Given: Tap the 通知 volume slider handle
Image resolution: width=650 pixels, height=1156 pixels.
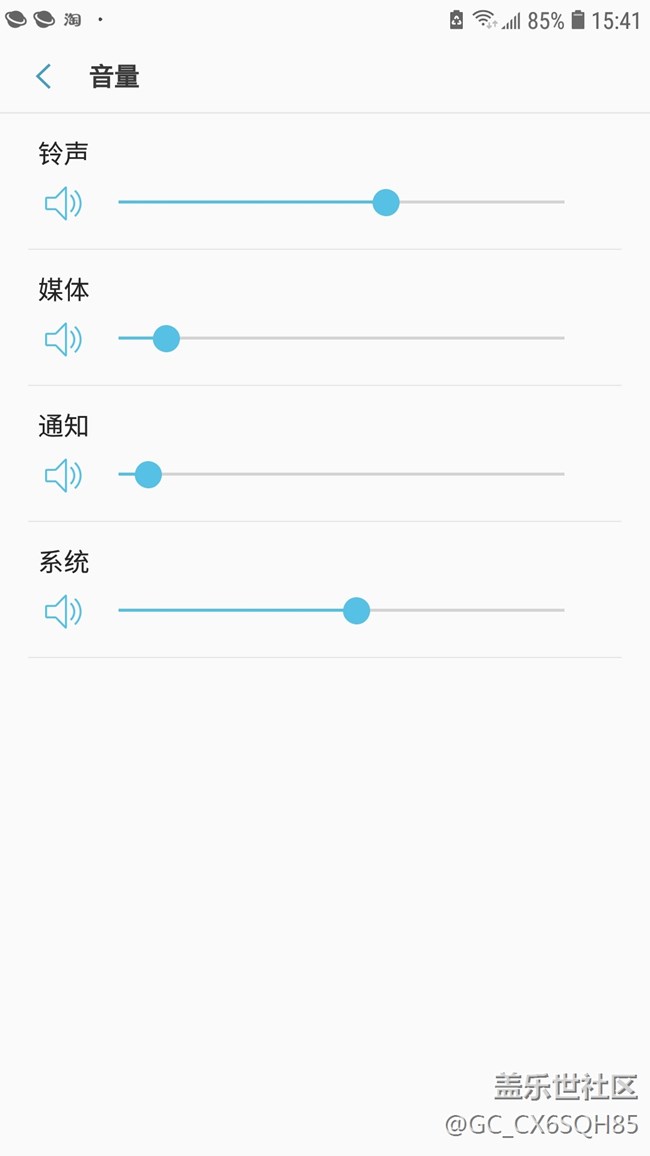Looking at the screenshot, I should tap(148, 475).
